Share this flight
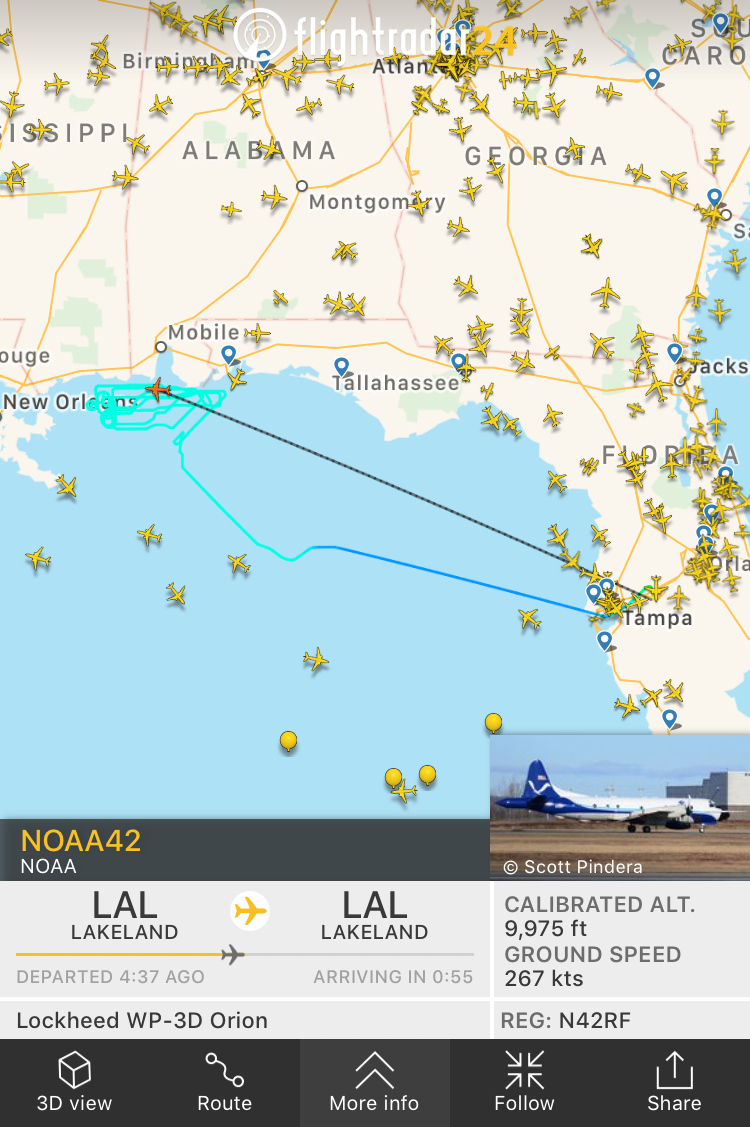750x1127 pixels. point(674,1082)
